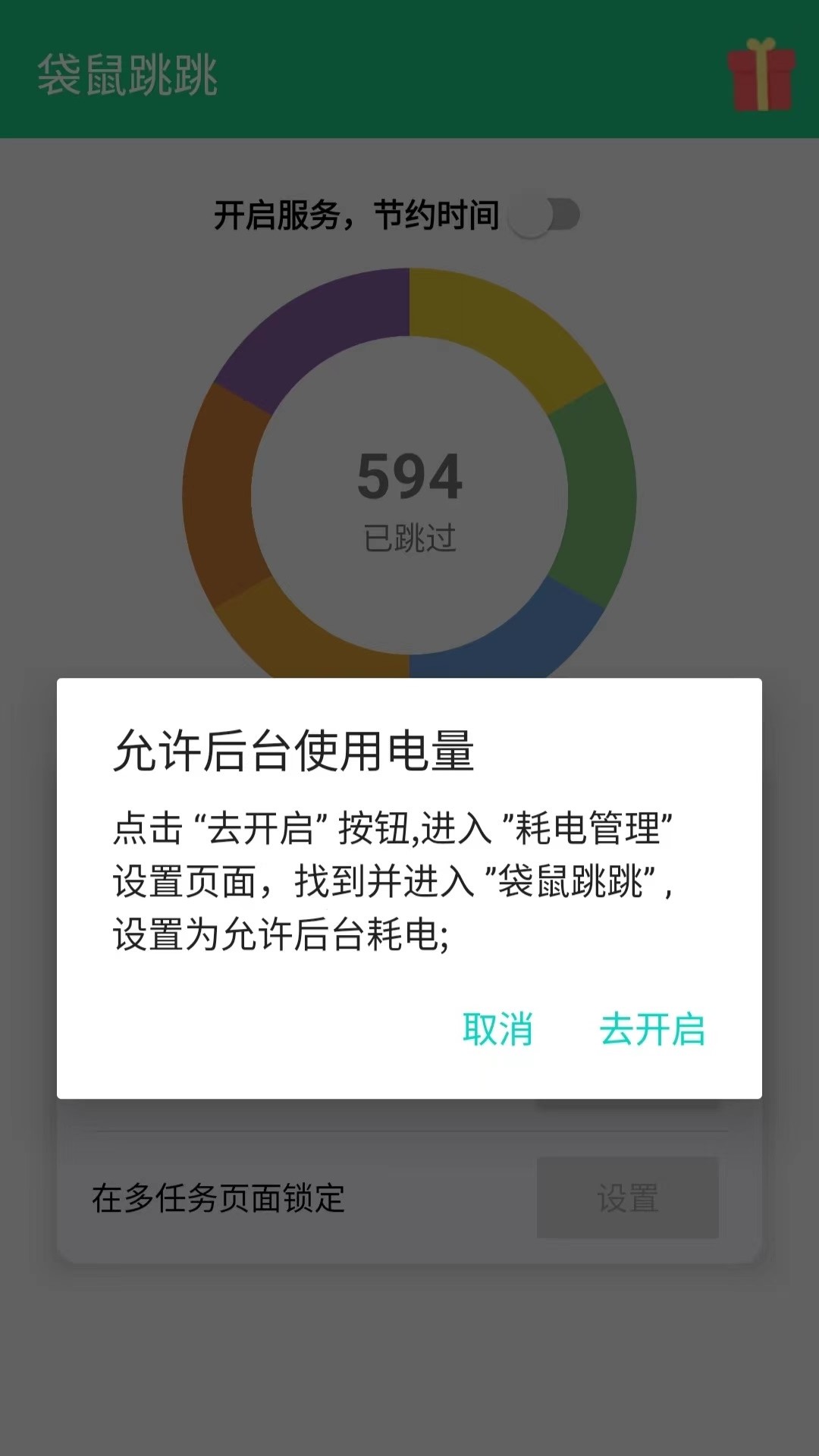
Task: Toggle the 开启服务，节约时间 switch
Action: (544, 215)
